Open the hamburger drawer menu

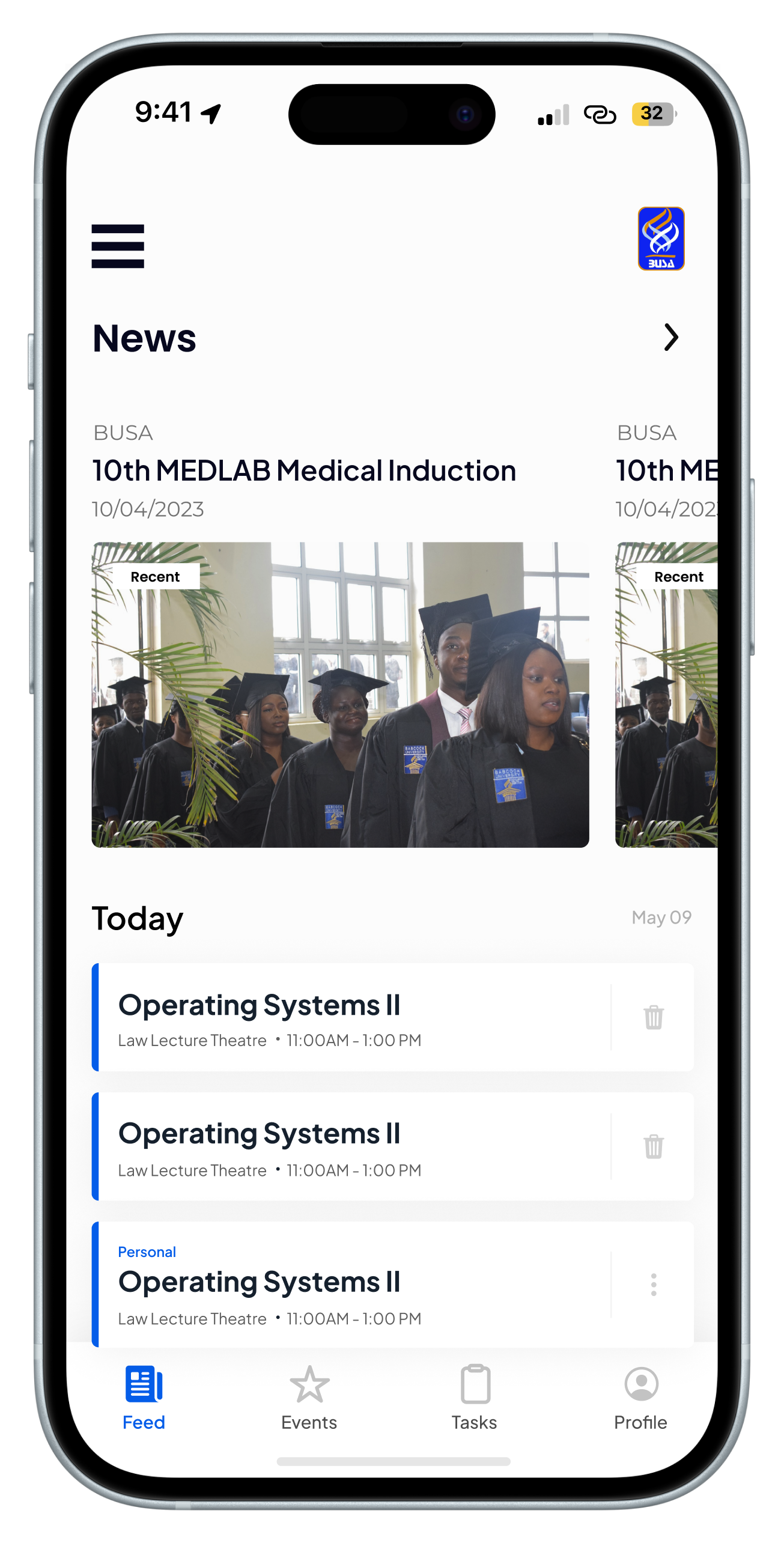(x=118, y=246)
